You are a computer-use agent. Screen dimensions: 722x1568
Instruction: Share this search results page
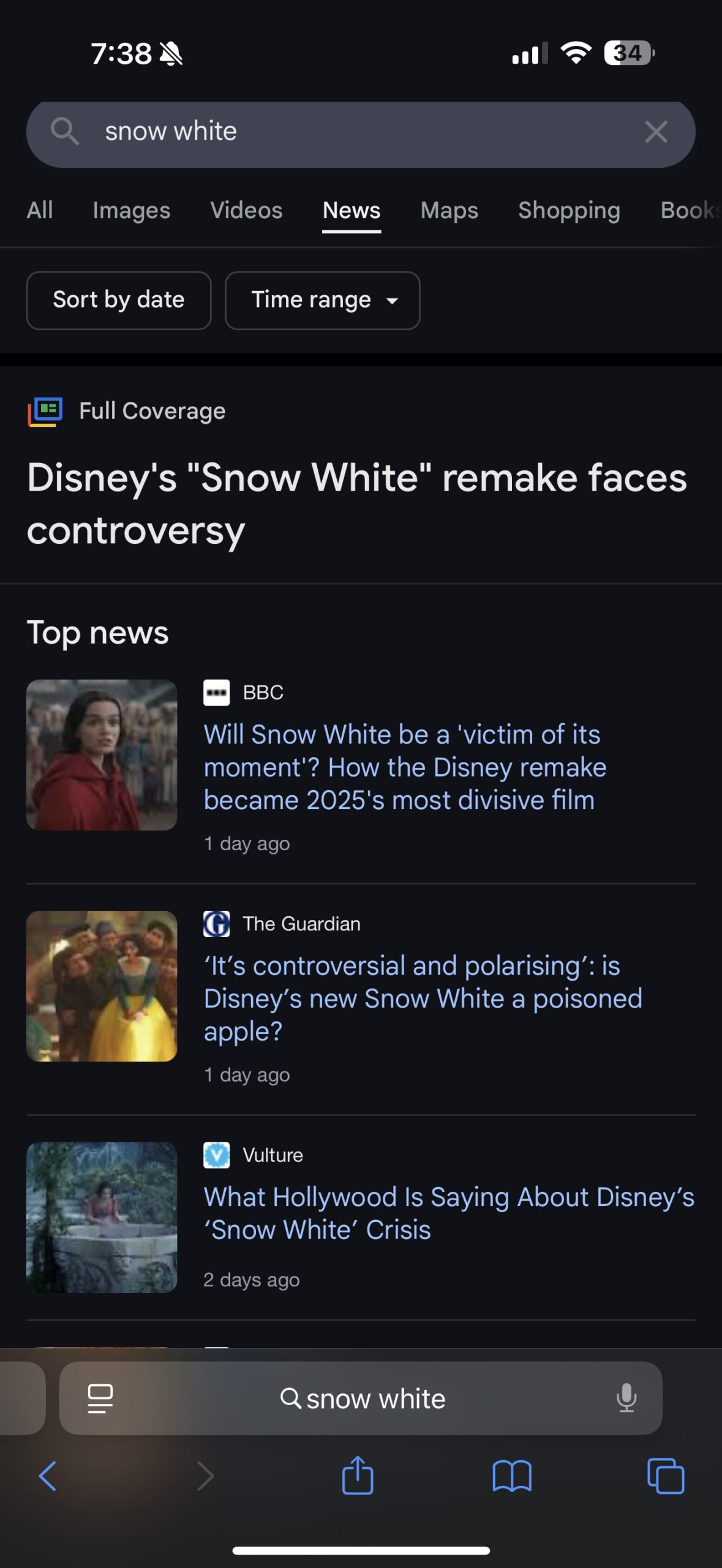click(358, 1476)
